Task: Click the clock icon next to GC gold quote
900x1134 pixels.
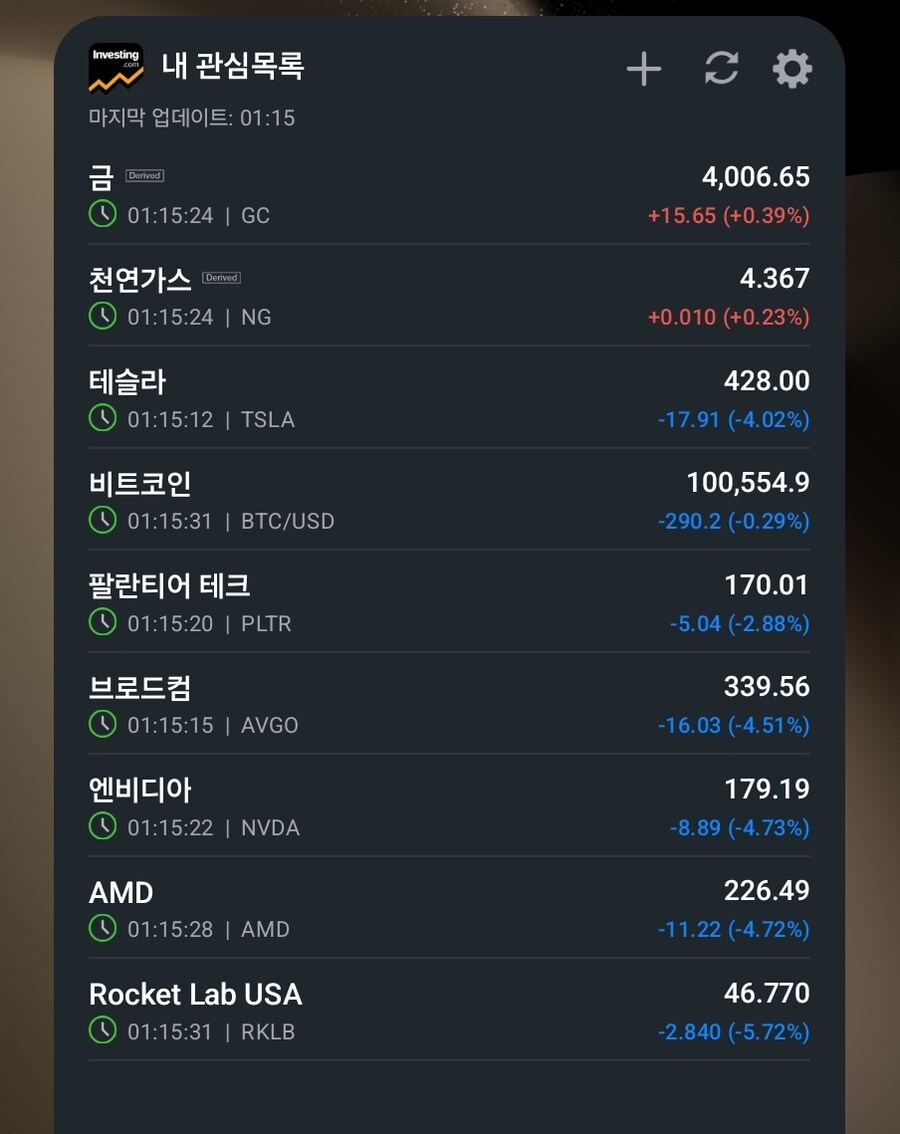Action: coord(103,214)
